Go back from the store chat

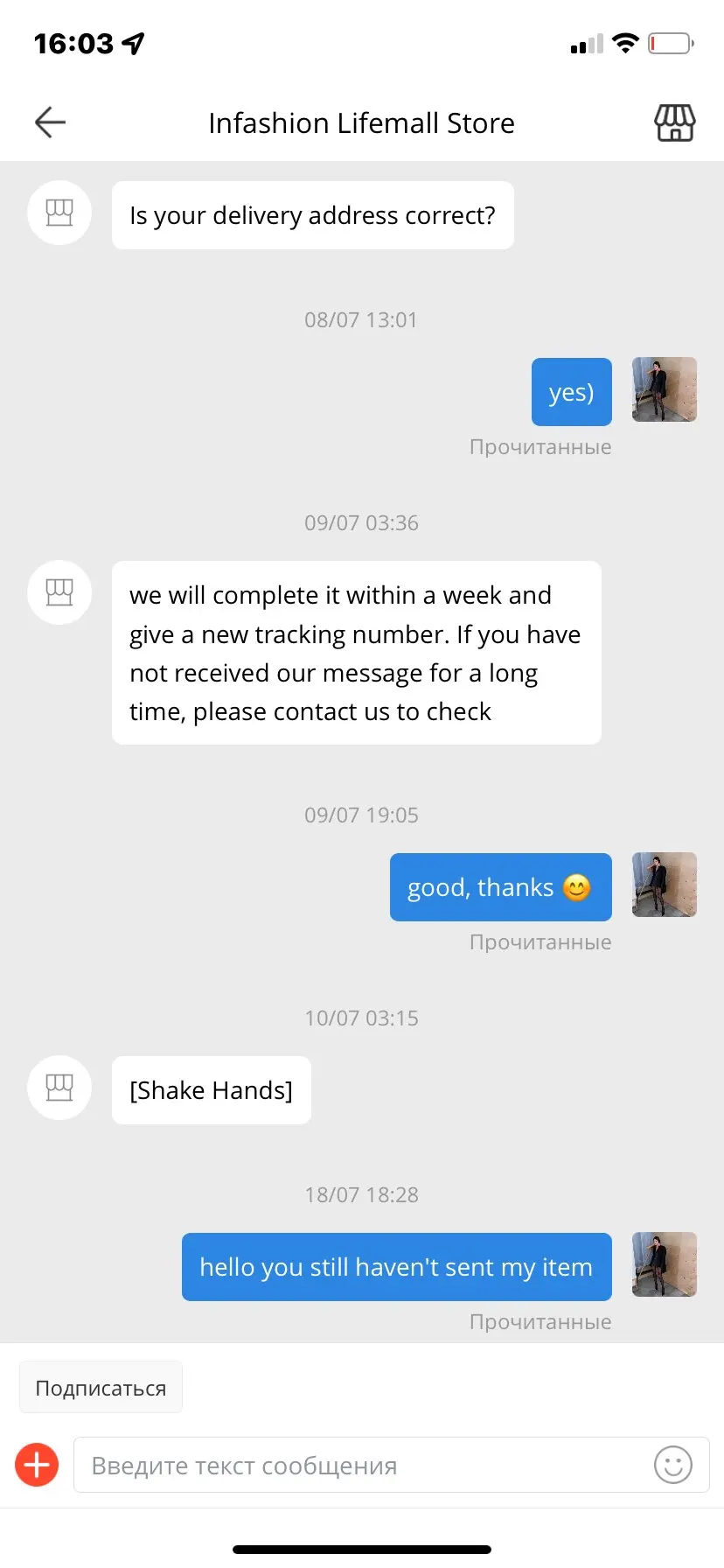click(50, 122)
